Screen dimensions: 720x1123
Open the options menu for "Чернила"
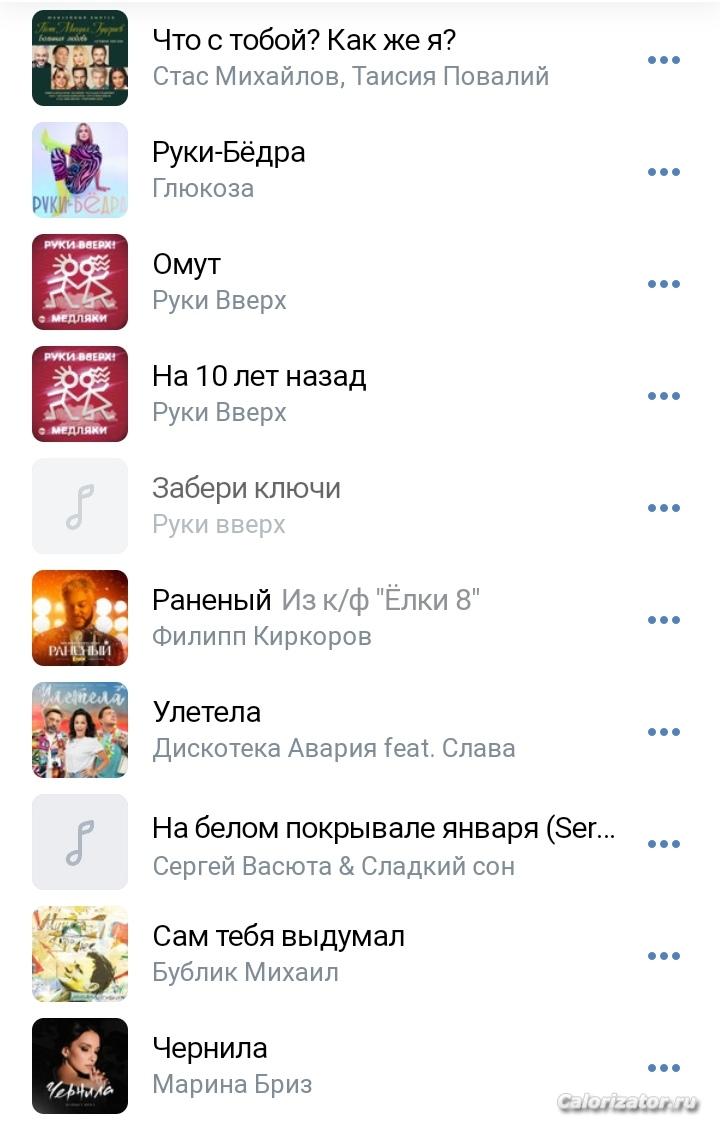click(x=663, y=1068)
